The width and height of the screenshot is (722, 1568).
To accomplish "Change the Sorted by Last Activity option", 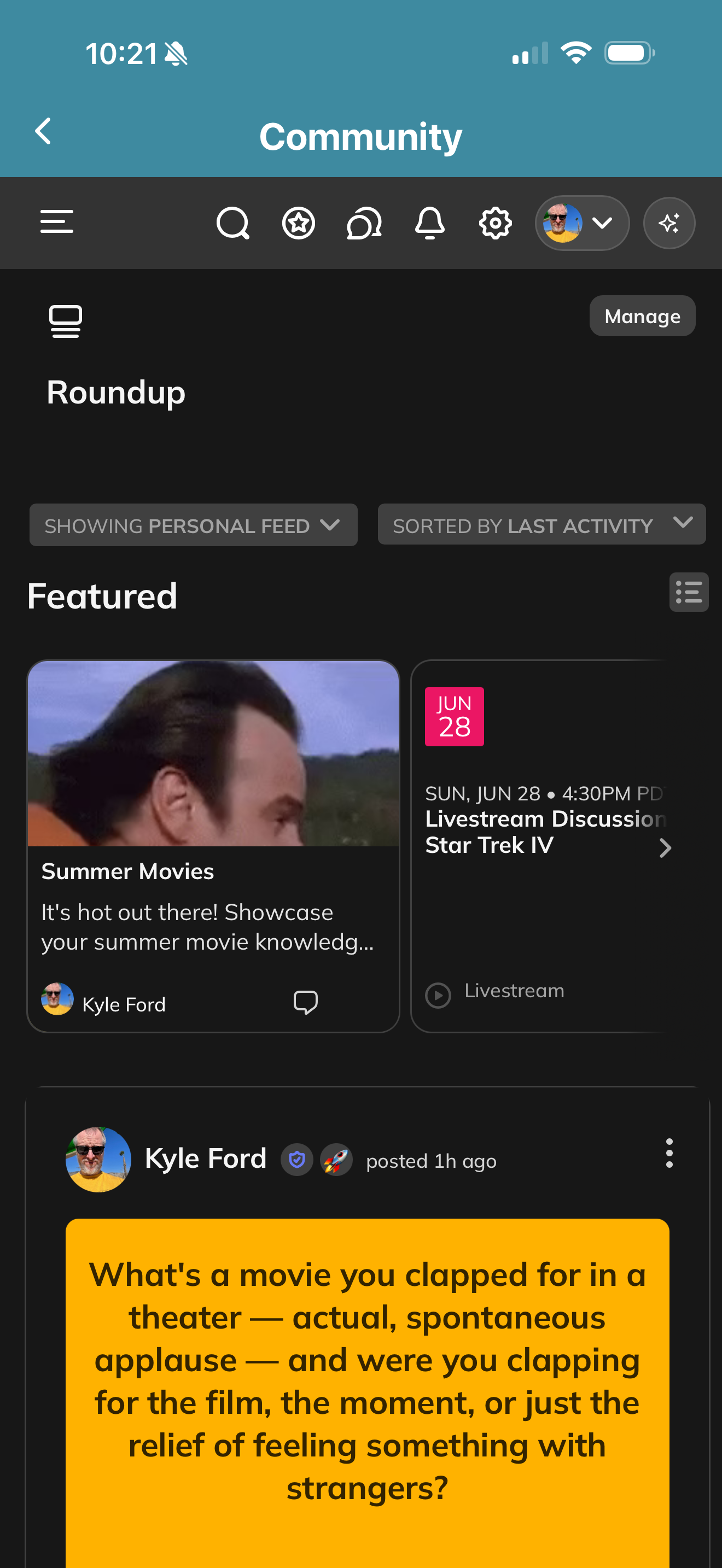I will pyautogui.click(x=542, y=524).
